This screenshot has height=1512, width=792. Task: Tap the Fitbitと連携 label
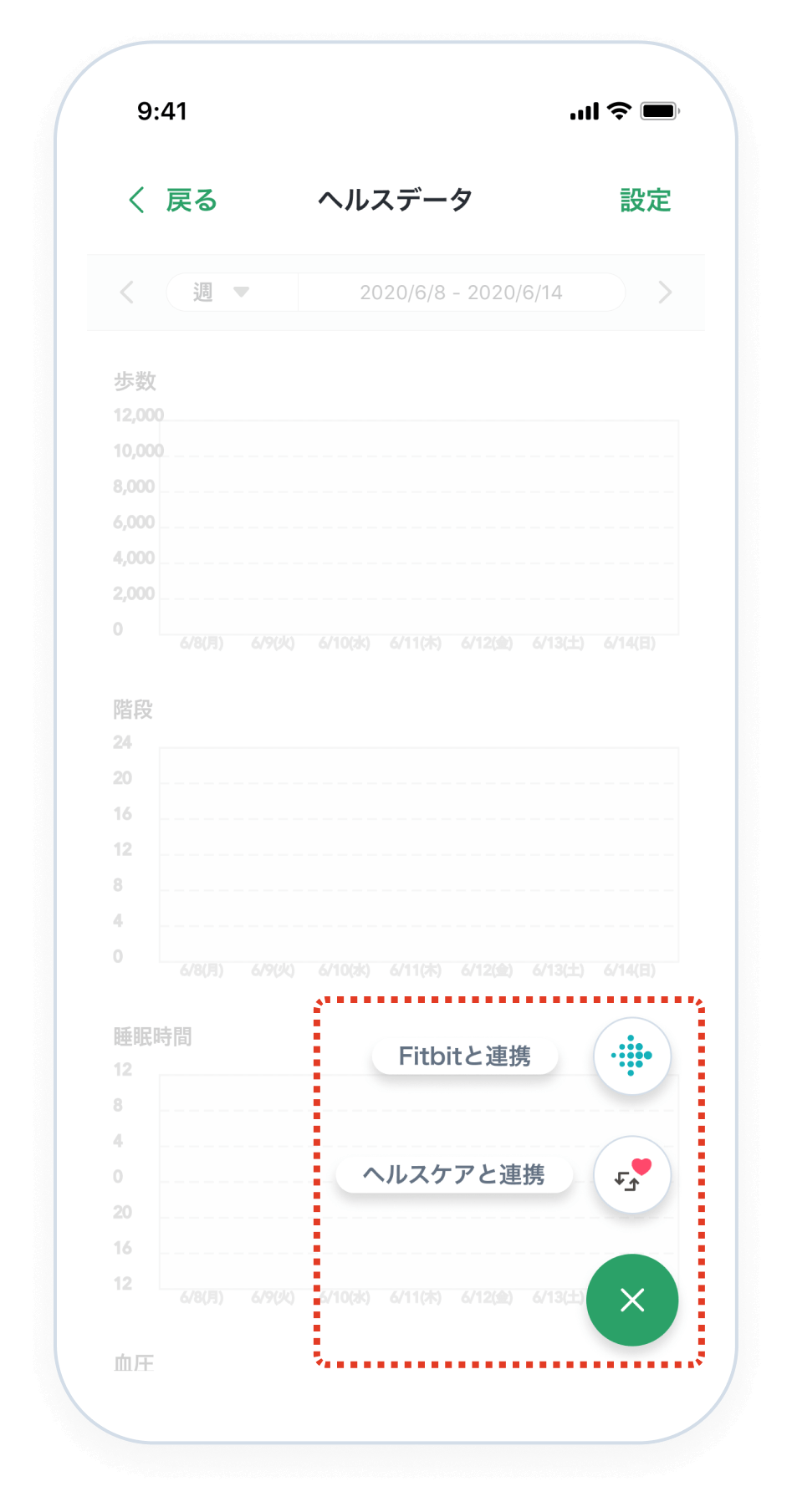tap(464, 1056)
